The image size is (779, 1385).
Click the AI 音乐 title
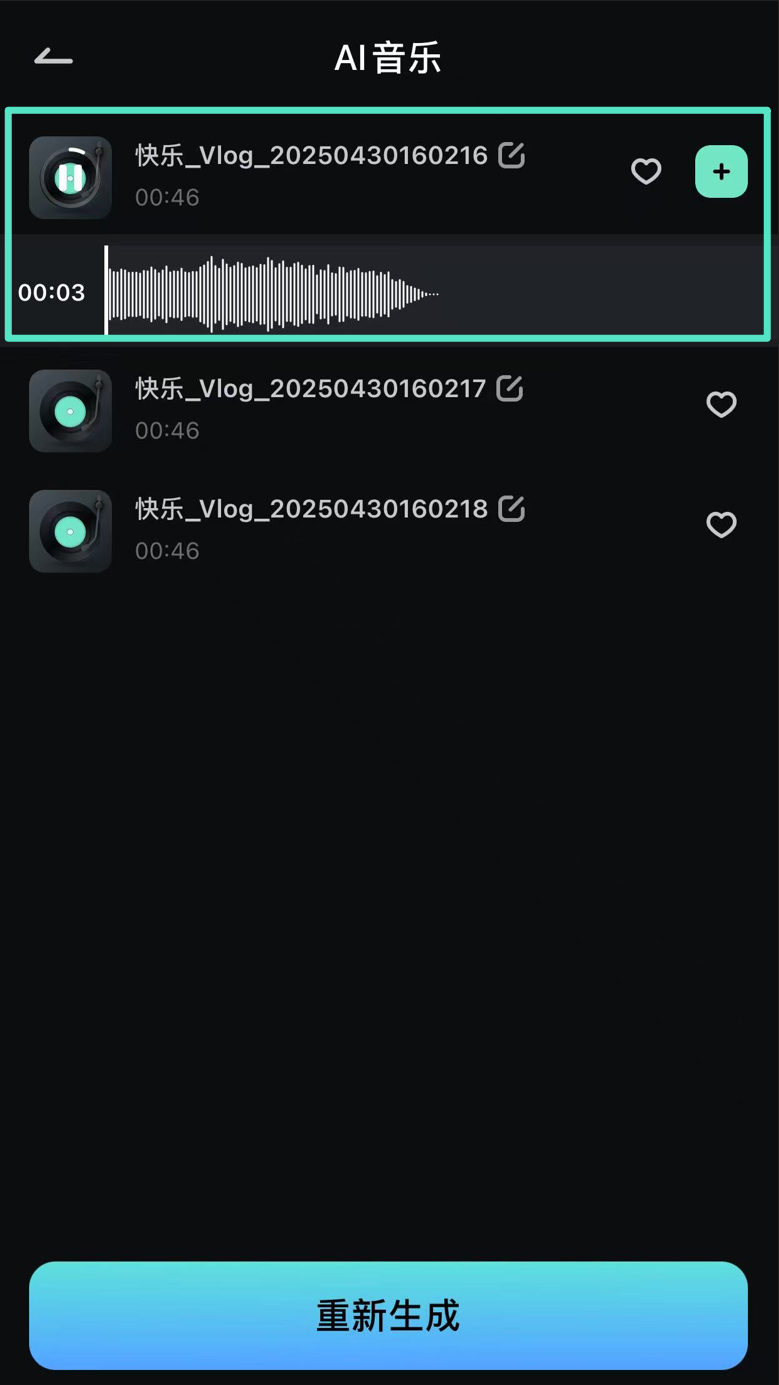coord(388,58)
